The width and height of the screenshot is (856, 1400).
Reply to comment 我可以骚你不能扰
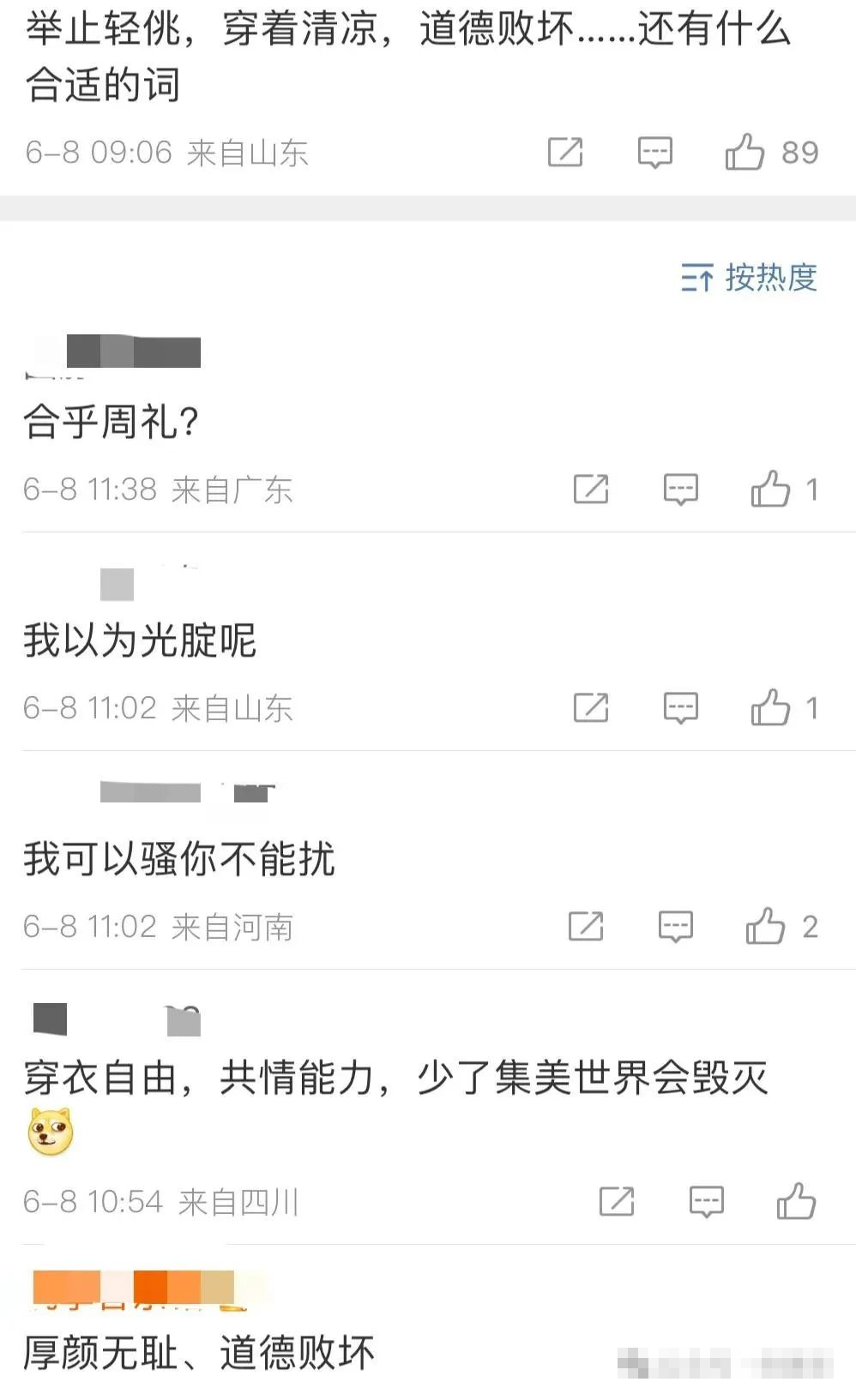point(675,927)
